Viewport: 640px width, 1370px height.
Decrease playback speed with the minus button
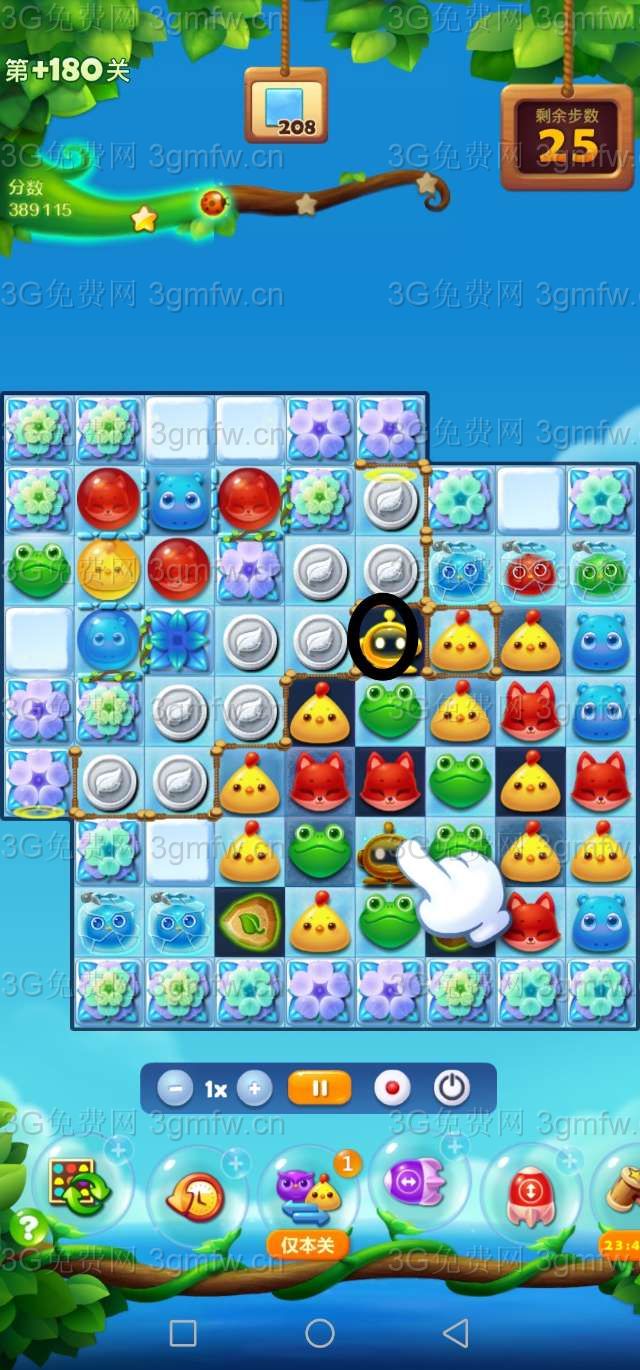click(x=174, y=1089)
